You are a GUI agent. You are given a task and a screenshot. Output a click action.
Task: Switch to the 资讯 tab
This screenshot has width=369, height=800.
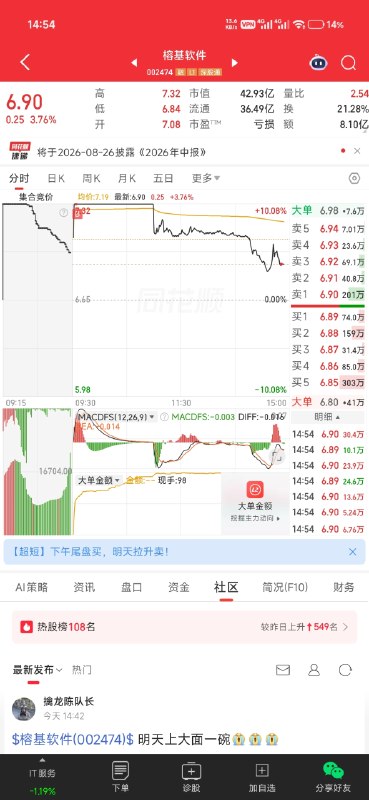84,587
